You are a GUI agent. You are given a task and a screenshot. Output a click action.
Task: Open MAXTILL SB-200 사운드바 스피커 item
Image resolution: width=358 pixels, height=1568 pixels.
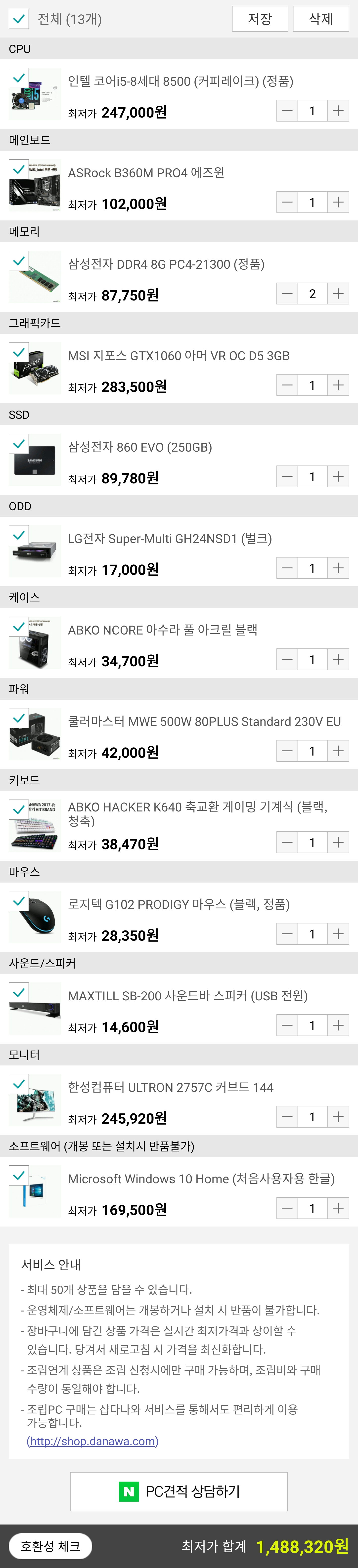tap(187, 996)
